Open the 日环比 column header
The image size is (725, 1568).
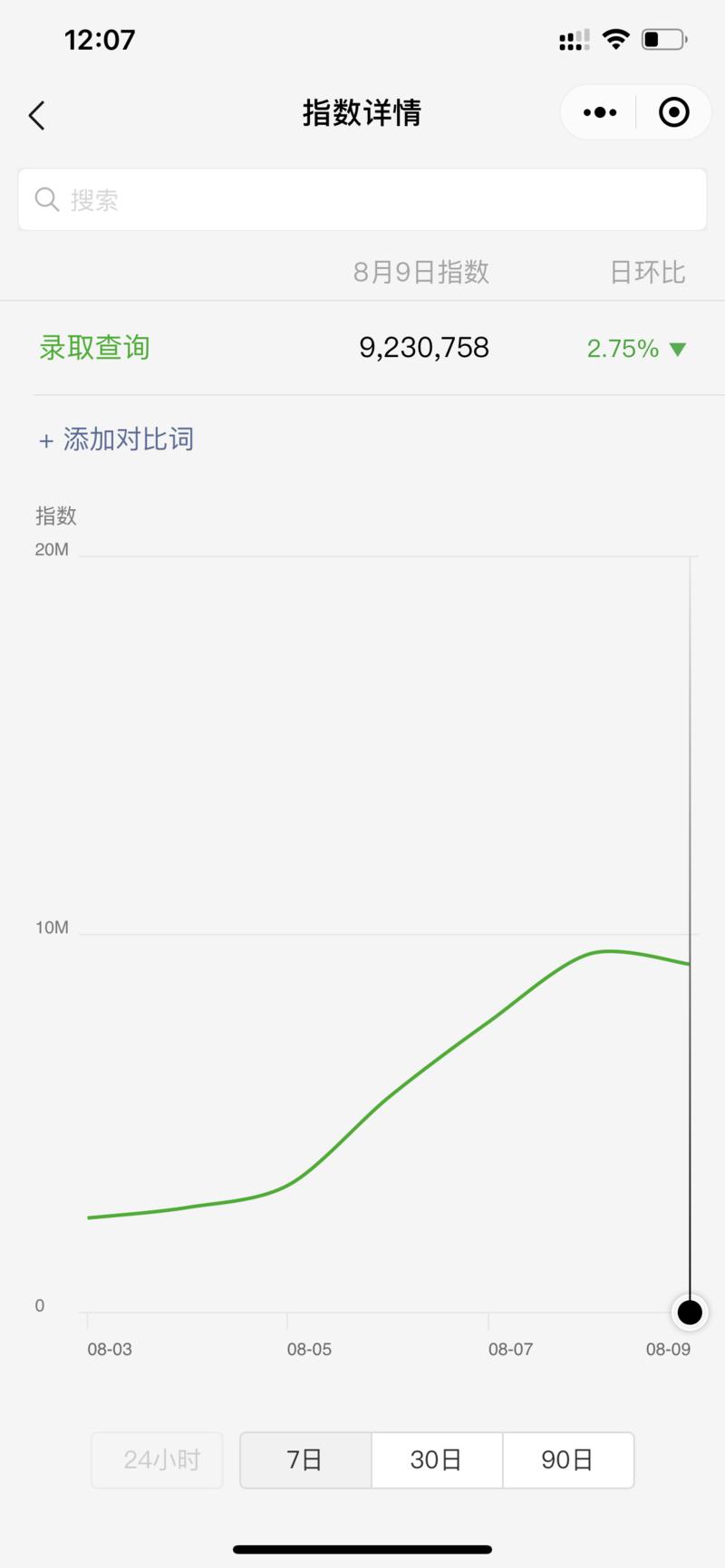click(x=647, y=272)
